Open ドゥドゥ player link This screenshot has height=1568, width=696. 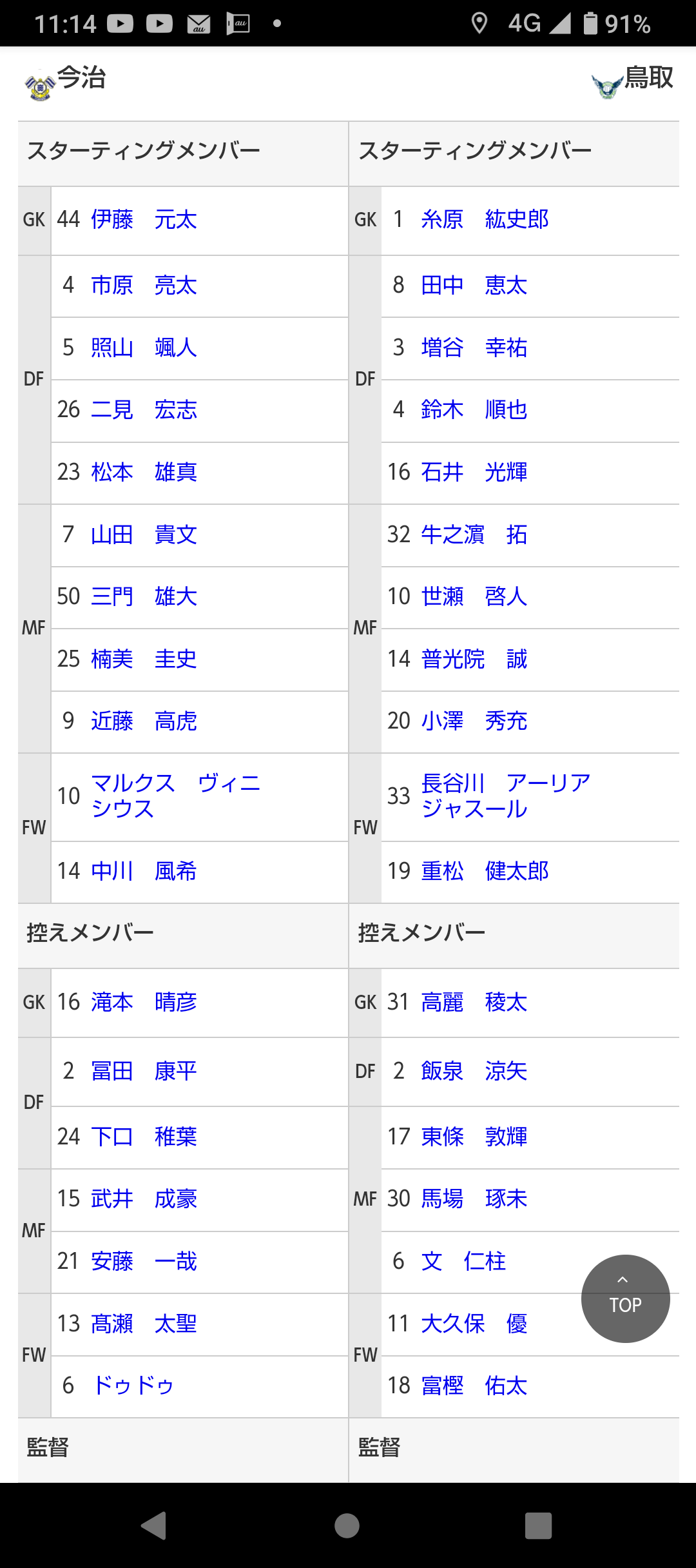pyautogui.click(x=133, y=1386)
